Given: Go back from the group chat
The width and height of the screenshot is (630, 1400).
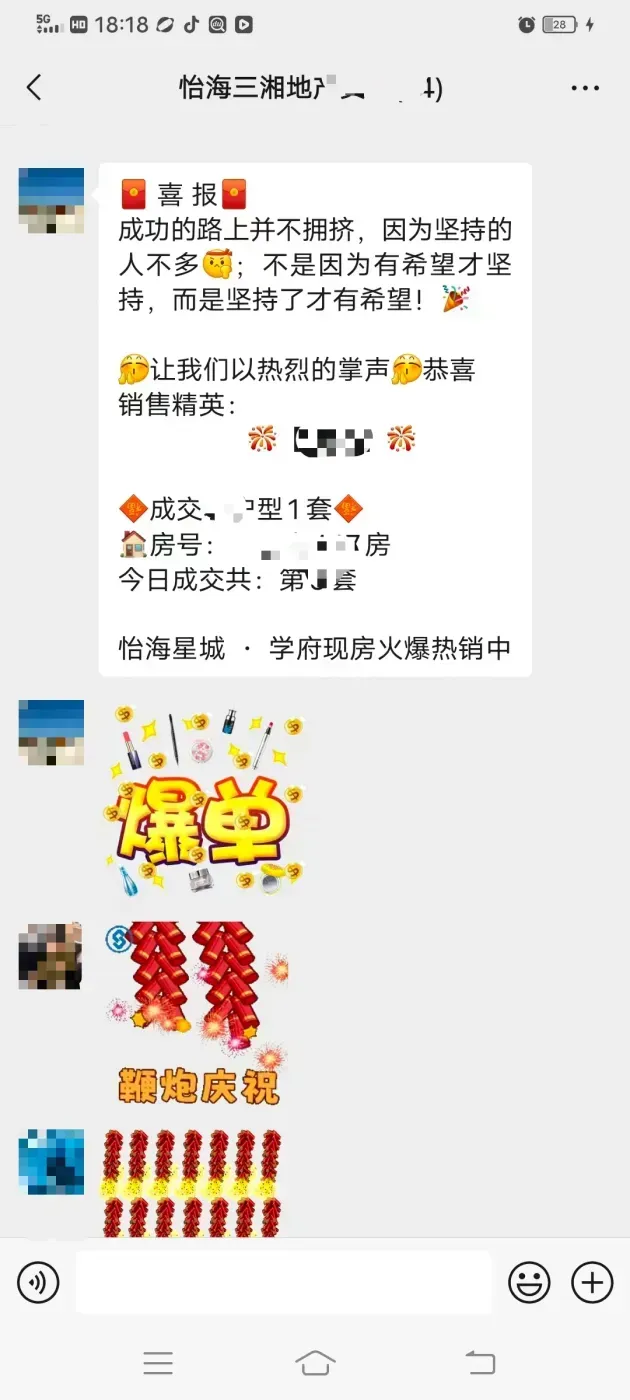Looking at the screenshot, I should pos(34,88).
